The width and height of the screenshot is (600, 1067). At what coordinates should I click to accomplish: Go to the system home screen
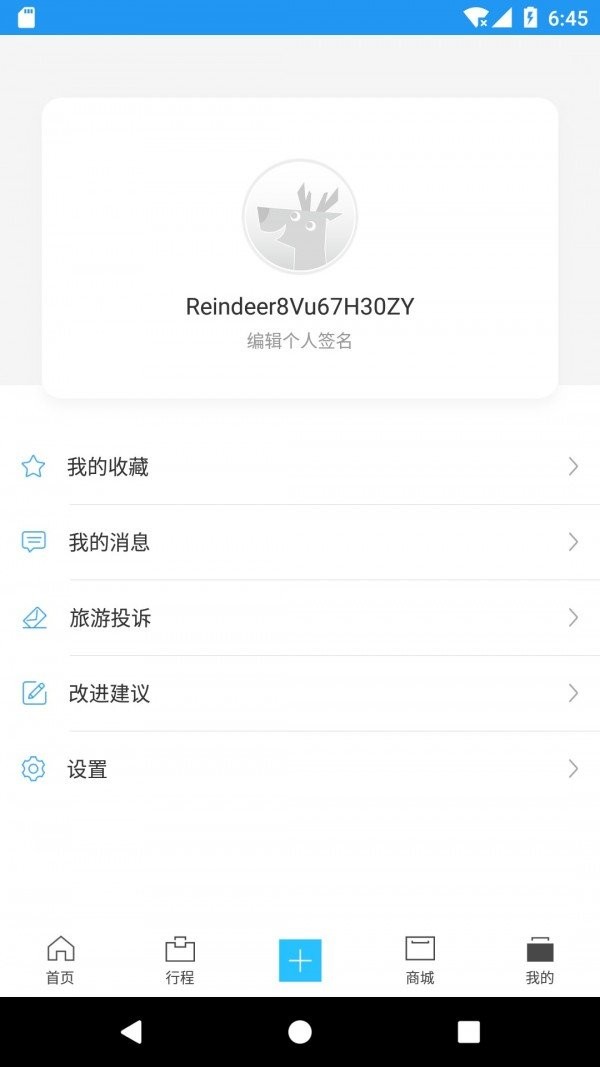point(300,1032)
